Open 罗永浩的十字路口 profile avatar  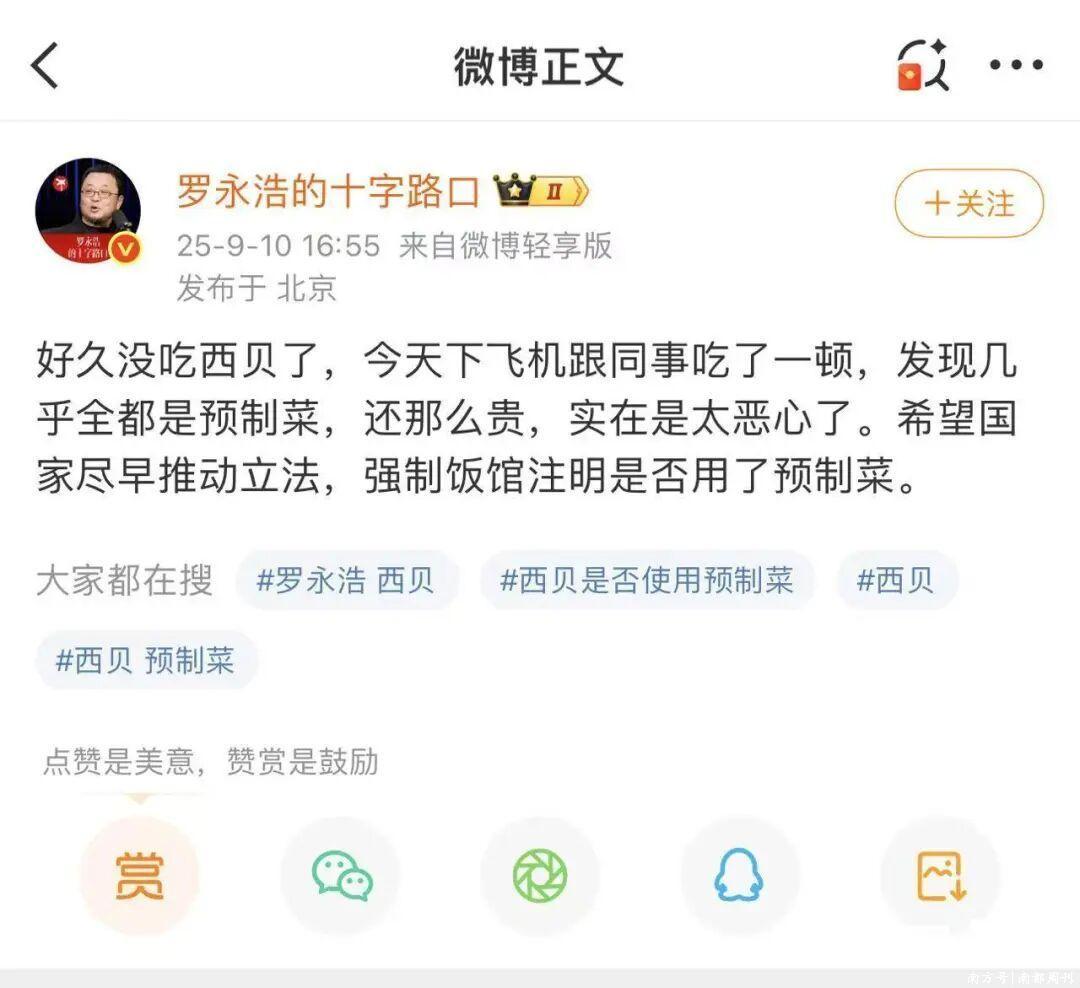pos(88,211)
